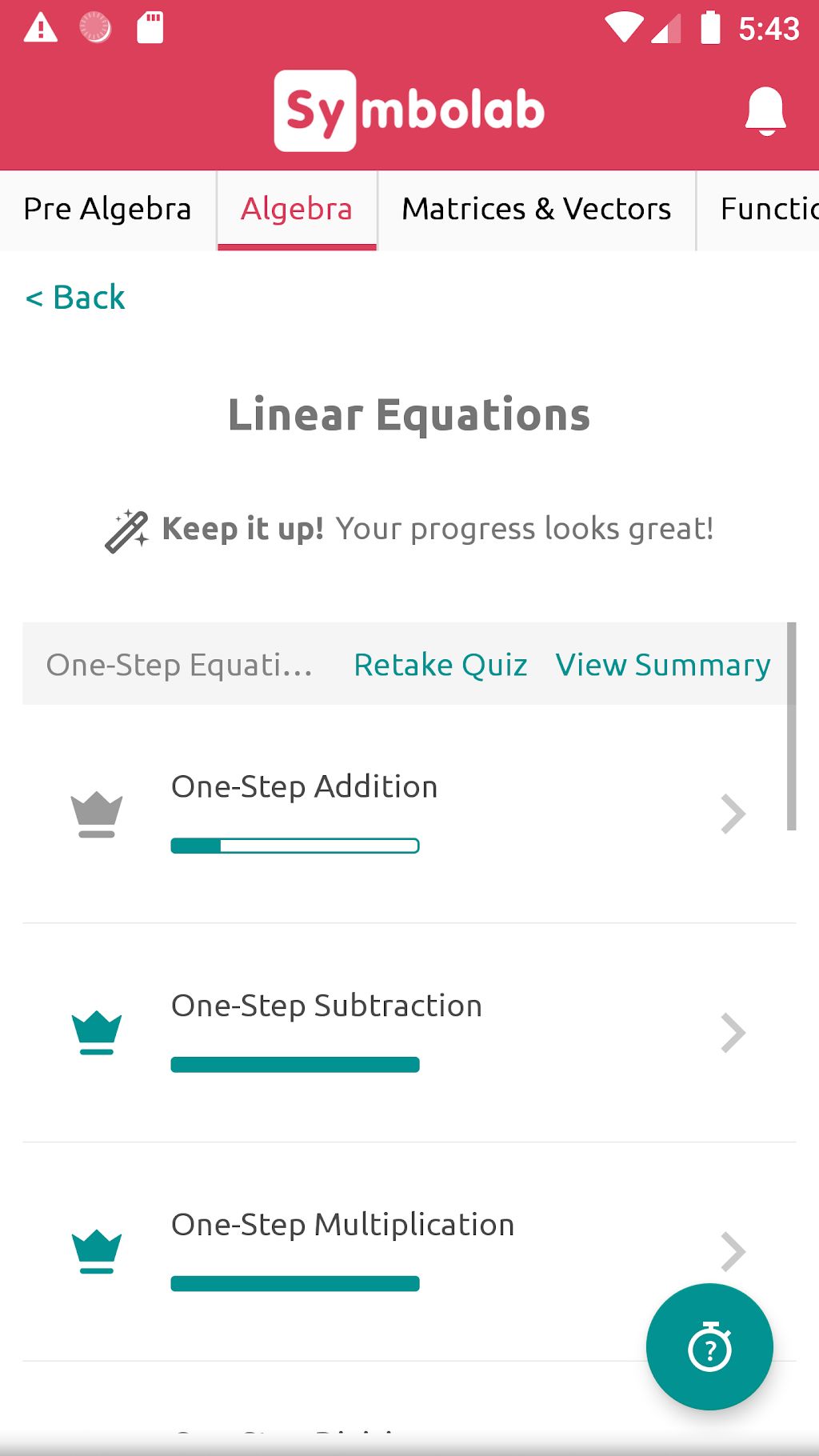Tap Retake Quiz
Viewport: 819px width, 1456px height.
click(x=441, y=665)
